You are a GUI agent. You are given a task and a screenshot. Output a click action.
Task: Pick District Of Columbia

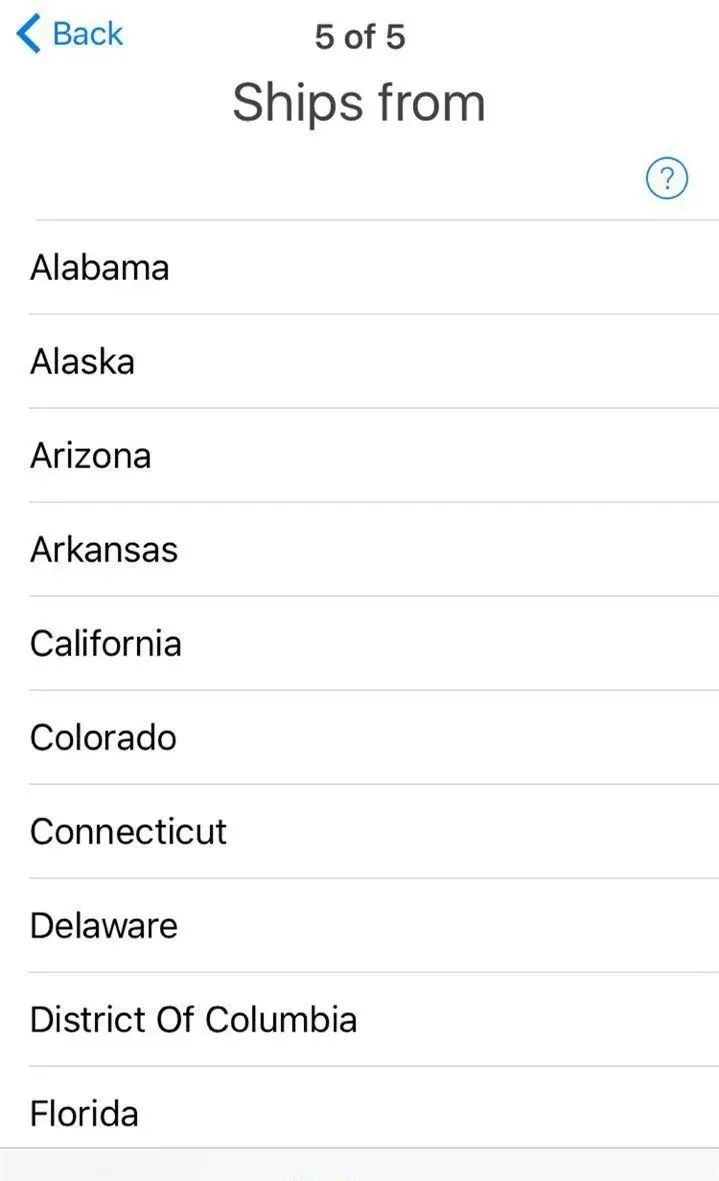click(193, 1020)
